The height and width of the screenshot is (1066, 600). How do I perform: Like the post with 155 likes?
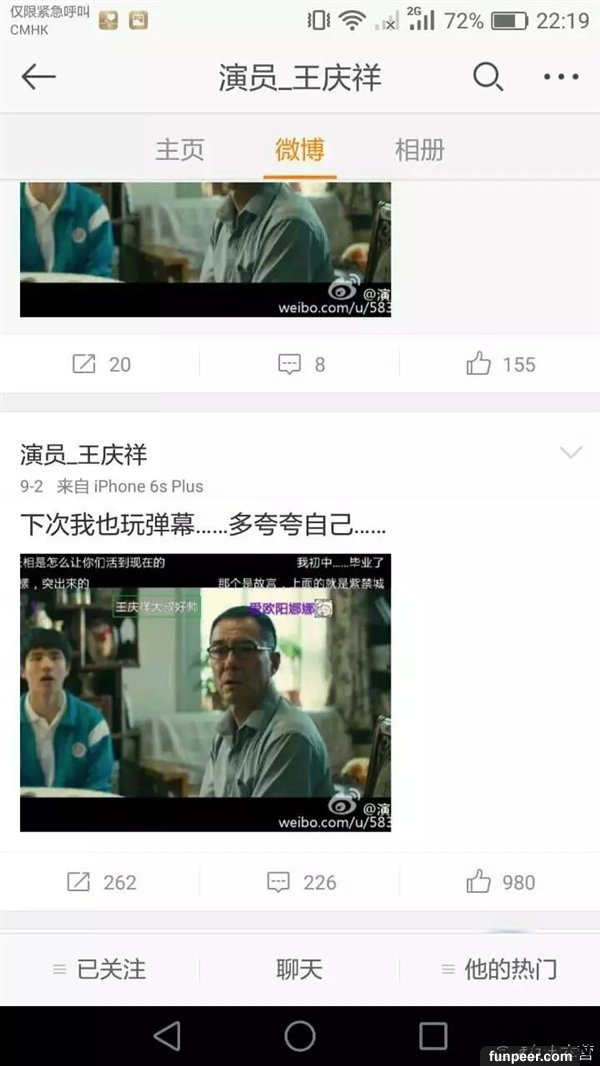(x=500, y=364)
